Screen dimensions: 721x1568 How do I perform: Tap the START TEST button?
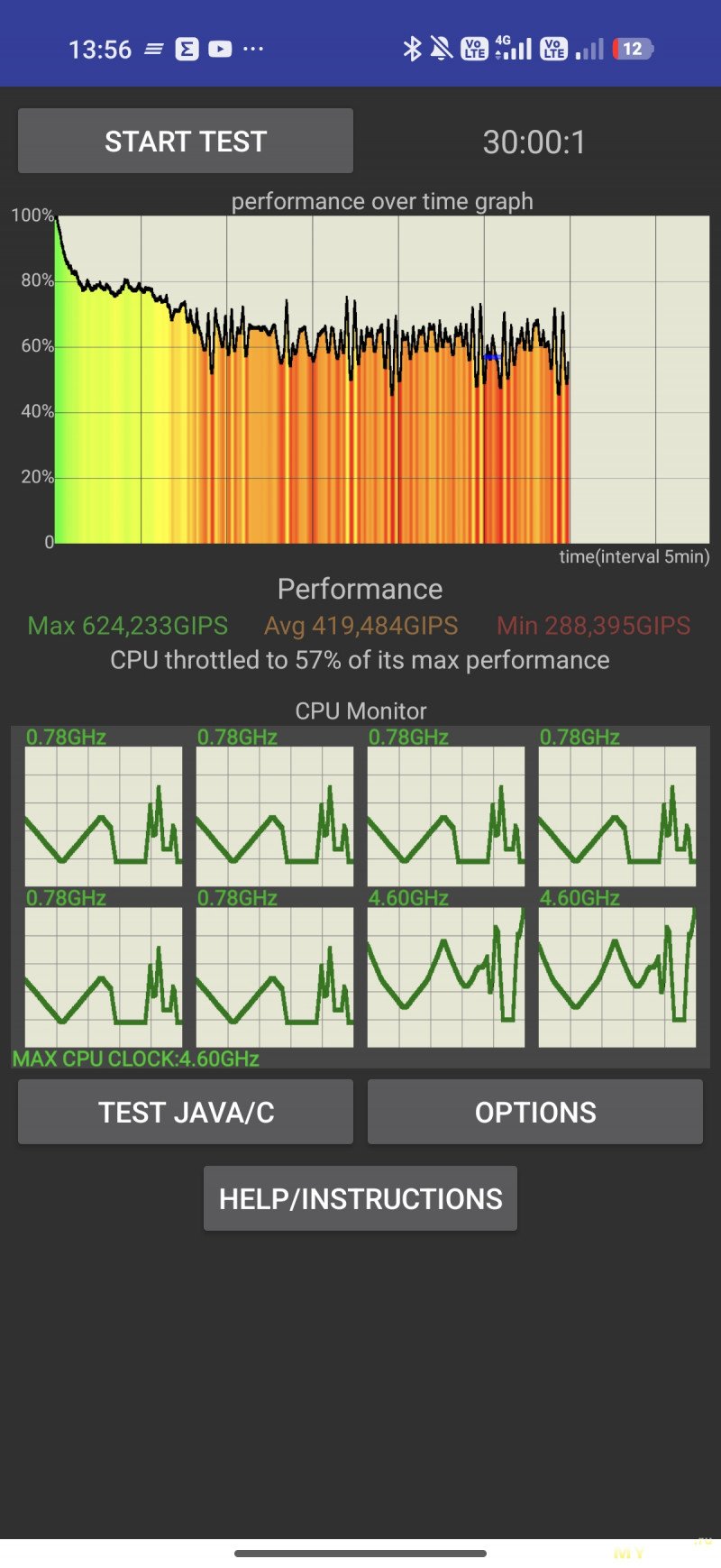click(x=186, y=142)
